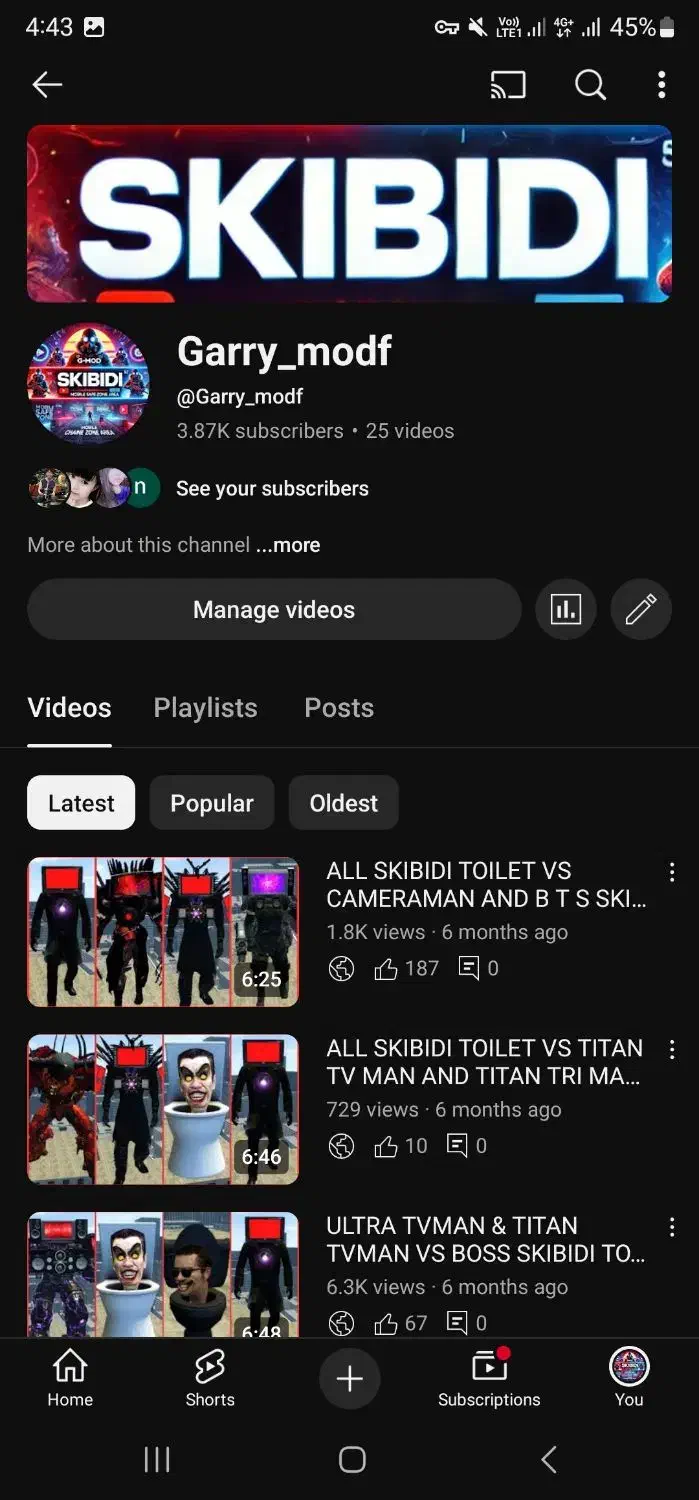Switch to the Playlists tab
This screenshot has width=699, height=1500.
pyautogui.click(x=205, y=708)
